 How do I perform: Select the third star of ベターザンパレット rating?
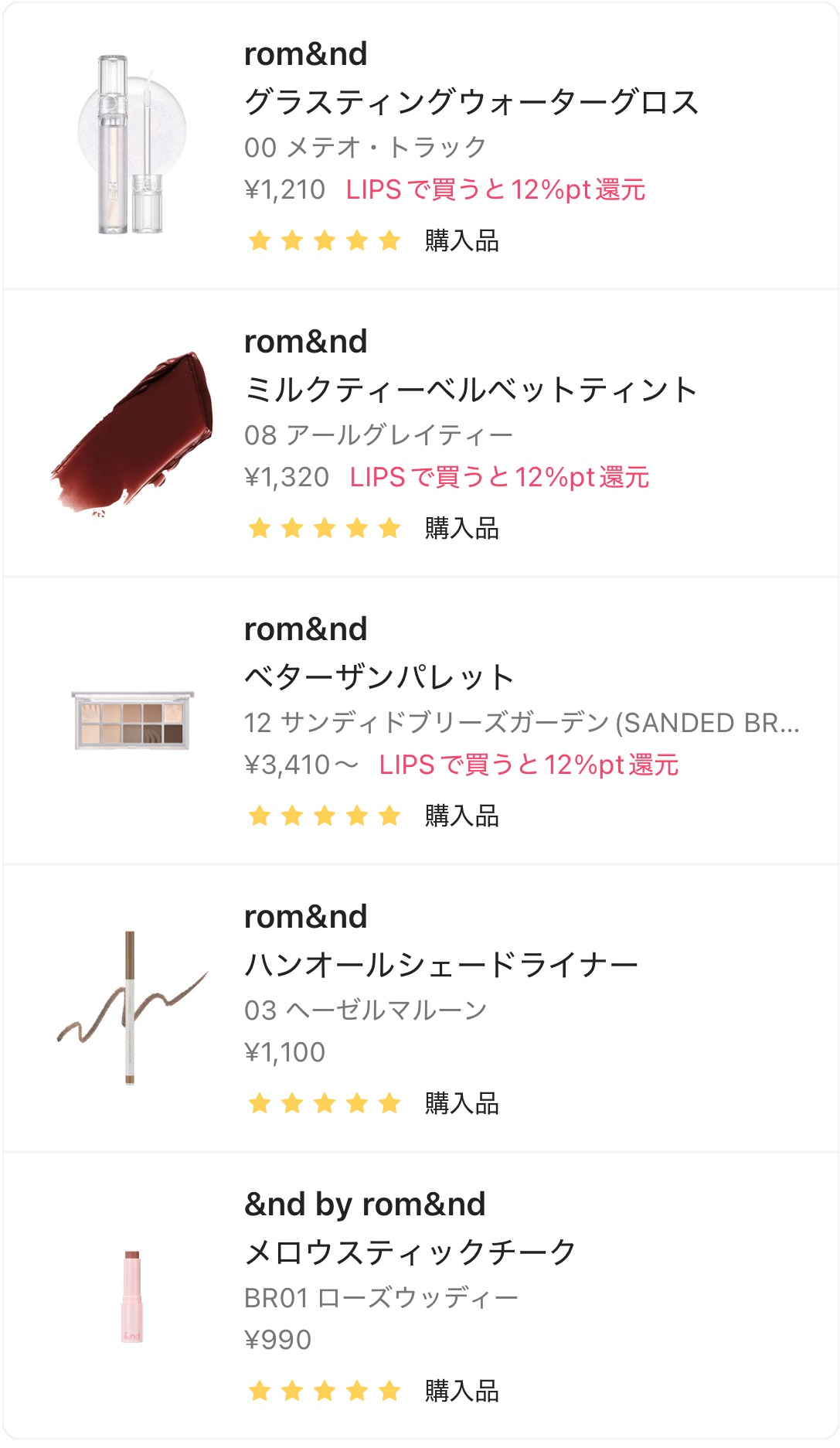pyautogui.click(x=322, y=813)
